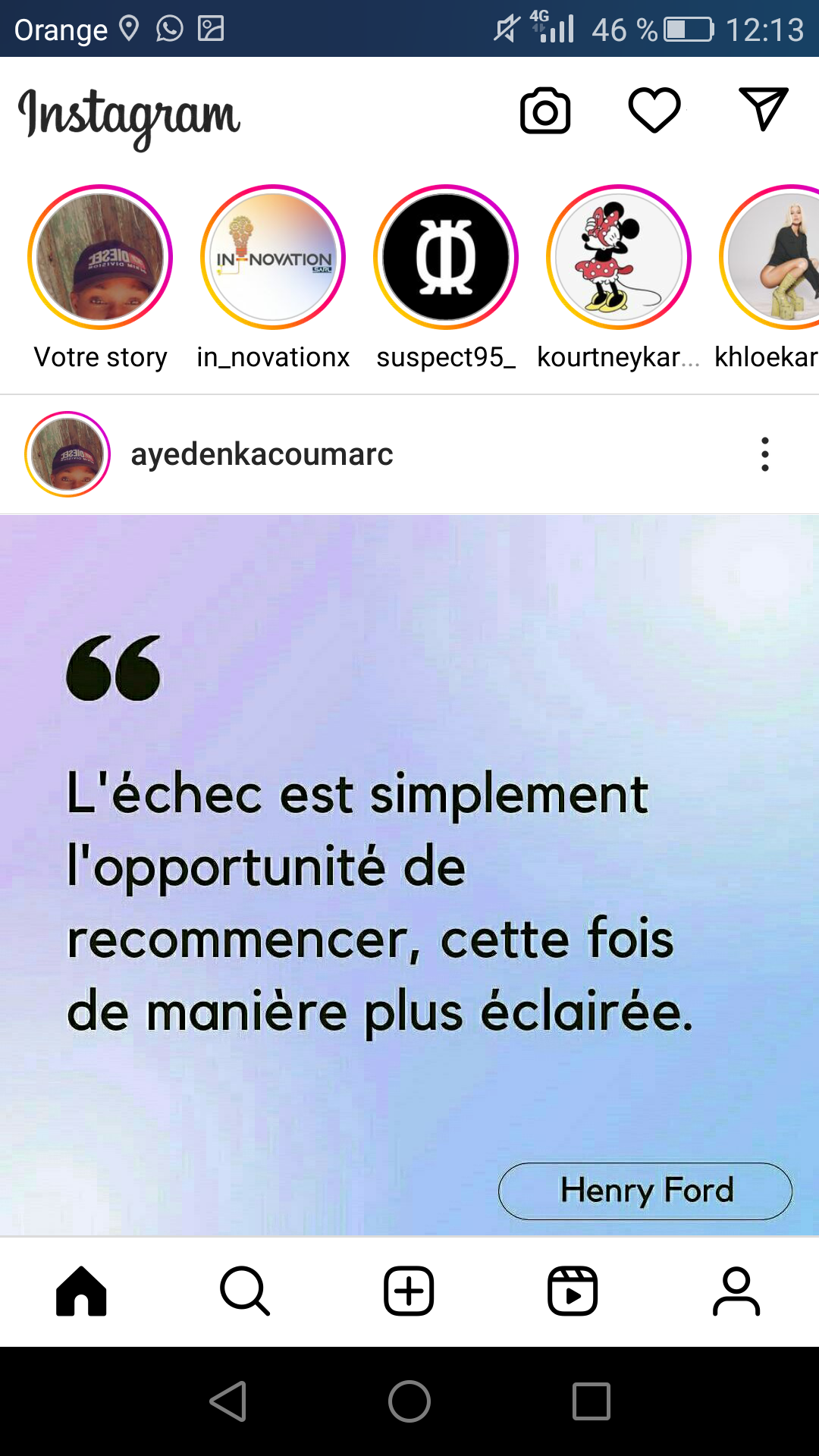Switch to the Search tab
This screenshot has width=819, height=1456.
tap(245, 1291)
